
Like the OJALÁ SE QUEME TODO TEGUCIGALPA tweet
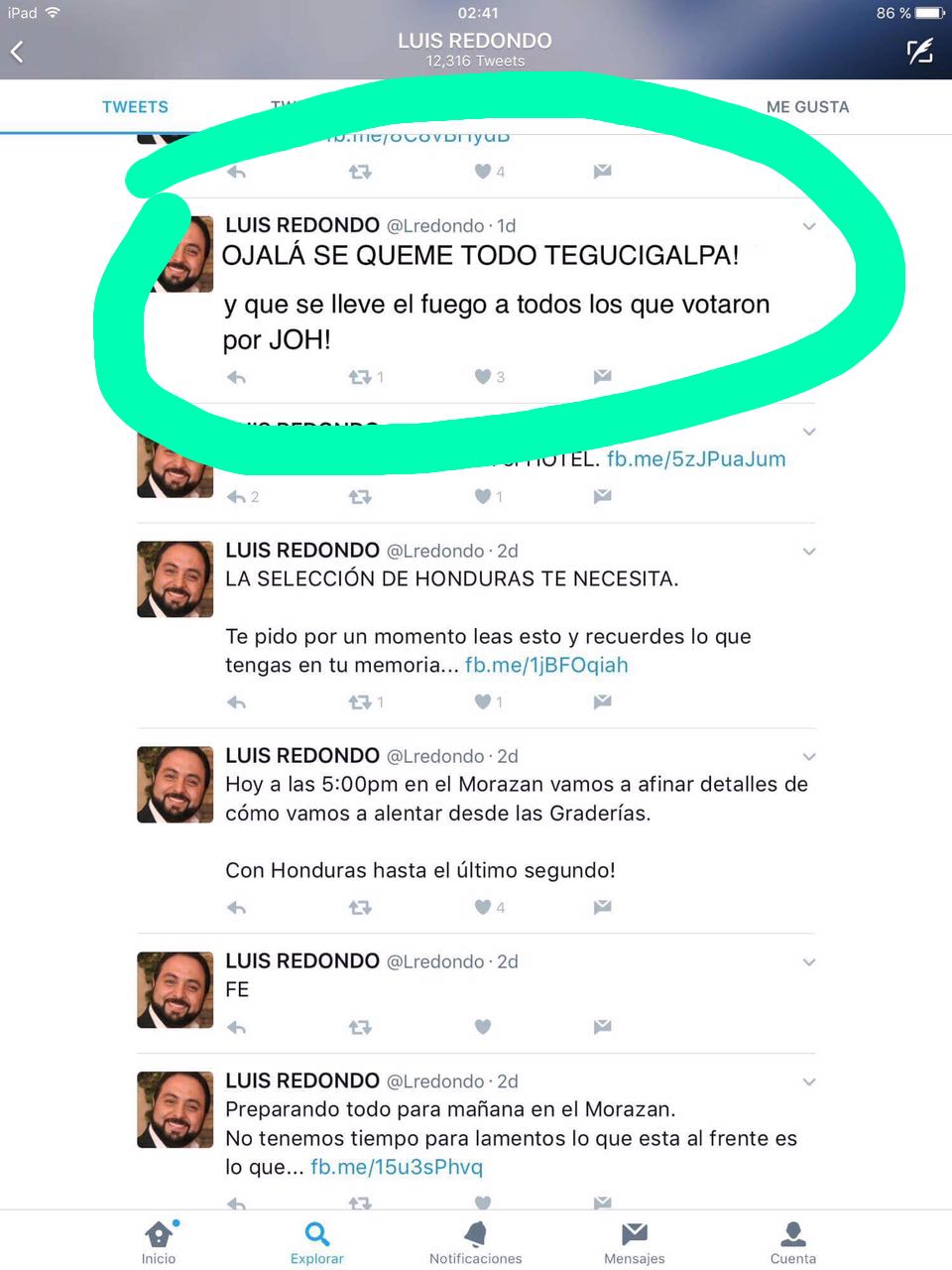click(x=483, y=377)
